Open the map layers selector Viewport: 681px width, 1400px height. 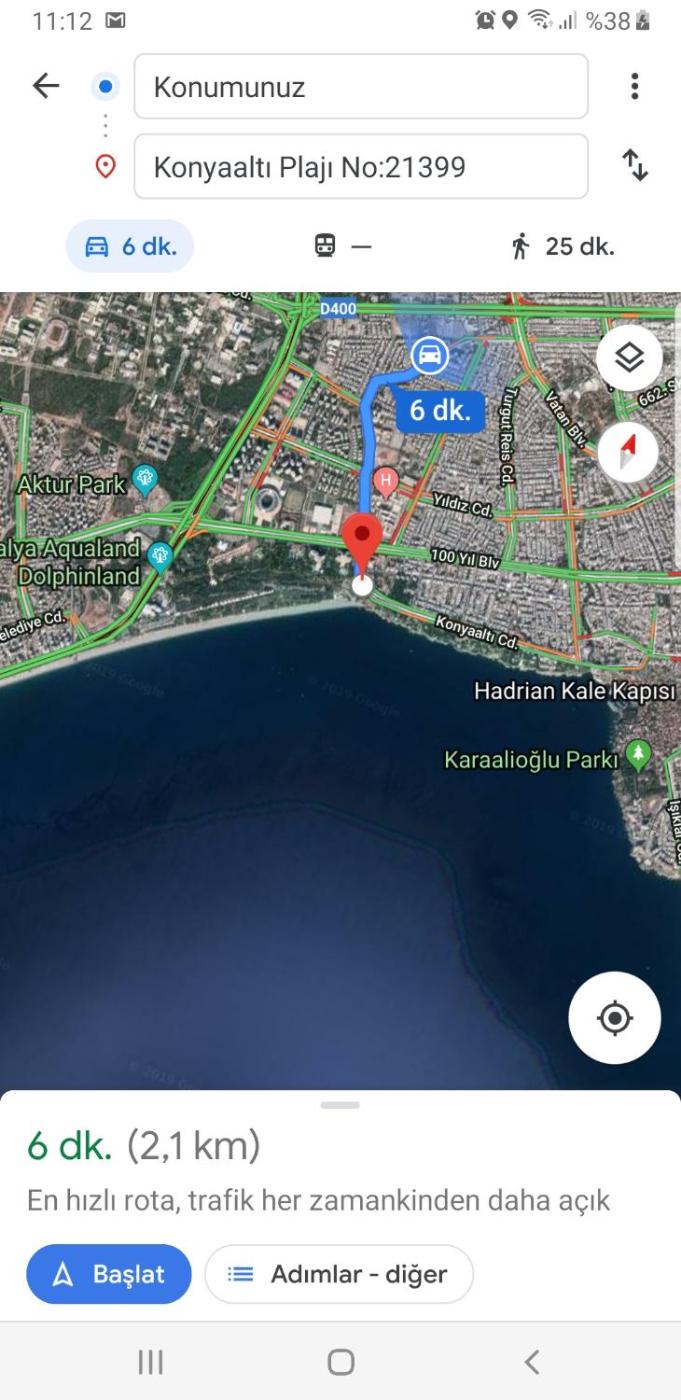[x=628, y=358]
